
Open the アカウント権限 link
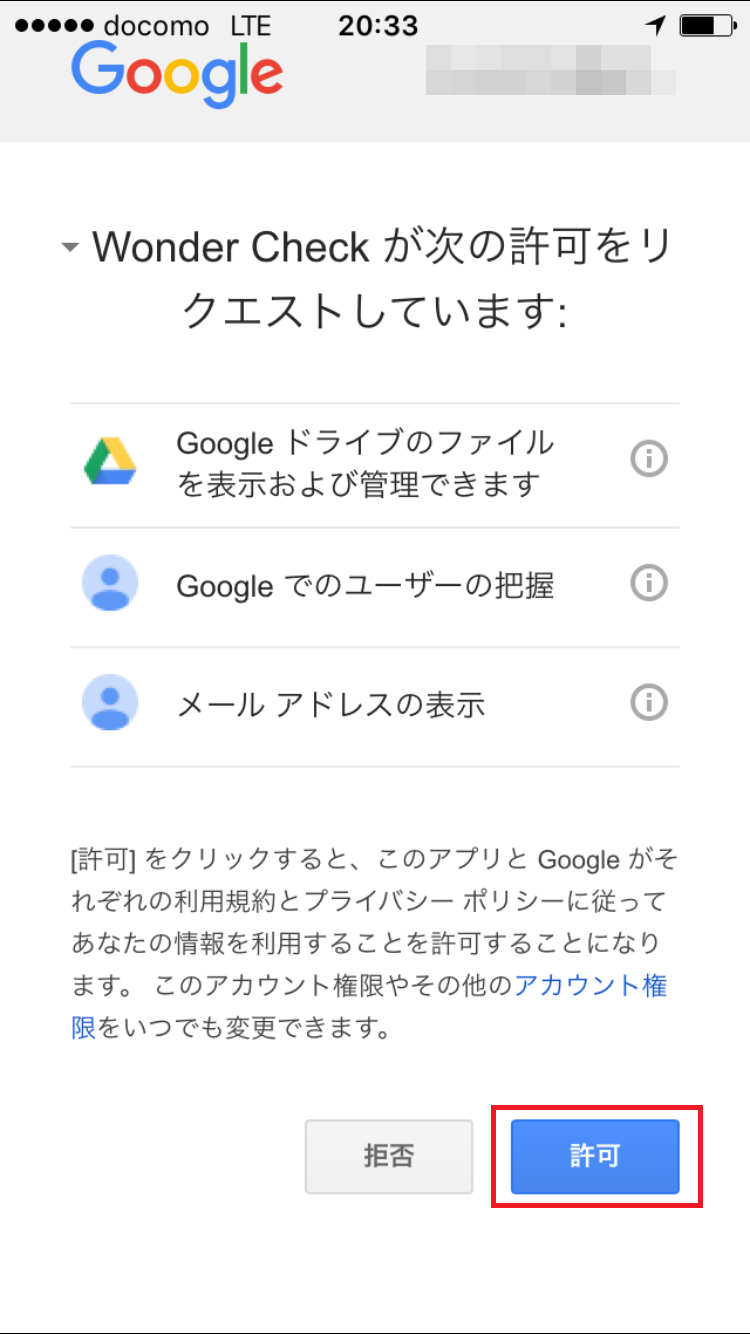[x=590, y=986]
